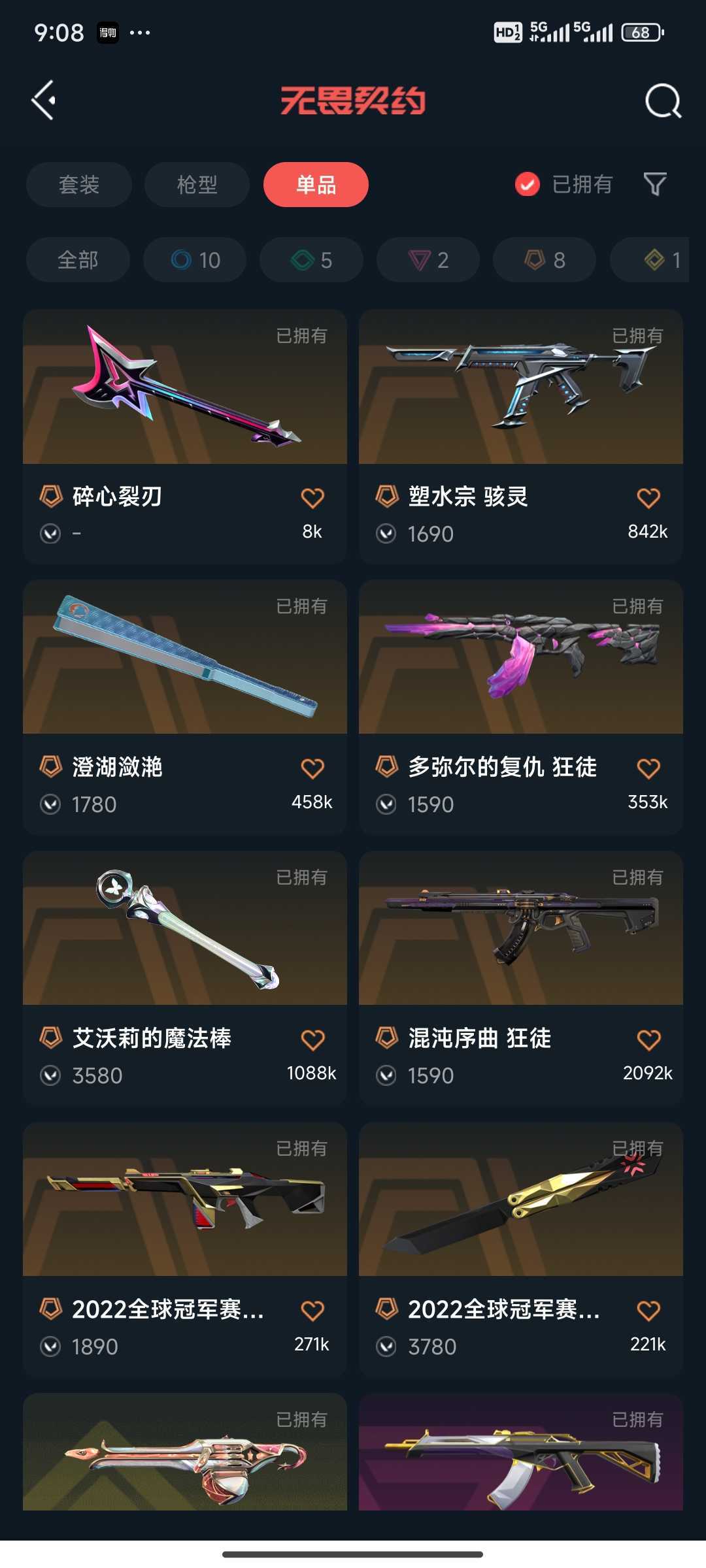Select the teal tier filter showing 5
Image resolution: width=706 pixels, height=1568 pixels.
point(311,259)
